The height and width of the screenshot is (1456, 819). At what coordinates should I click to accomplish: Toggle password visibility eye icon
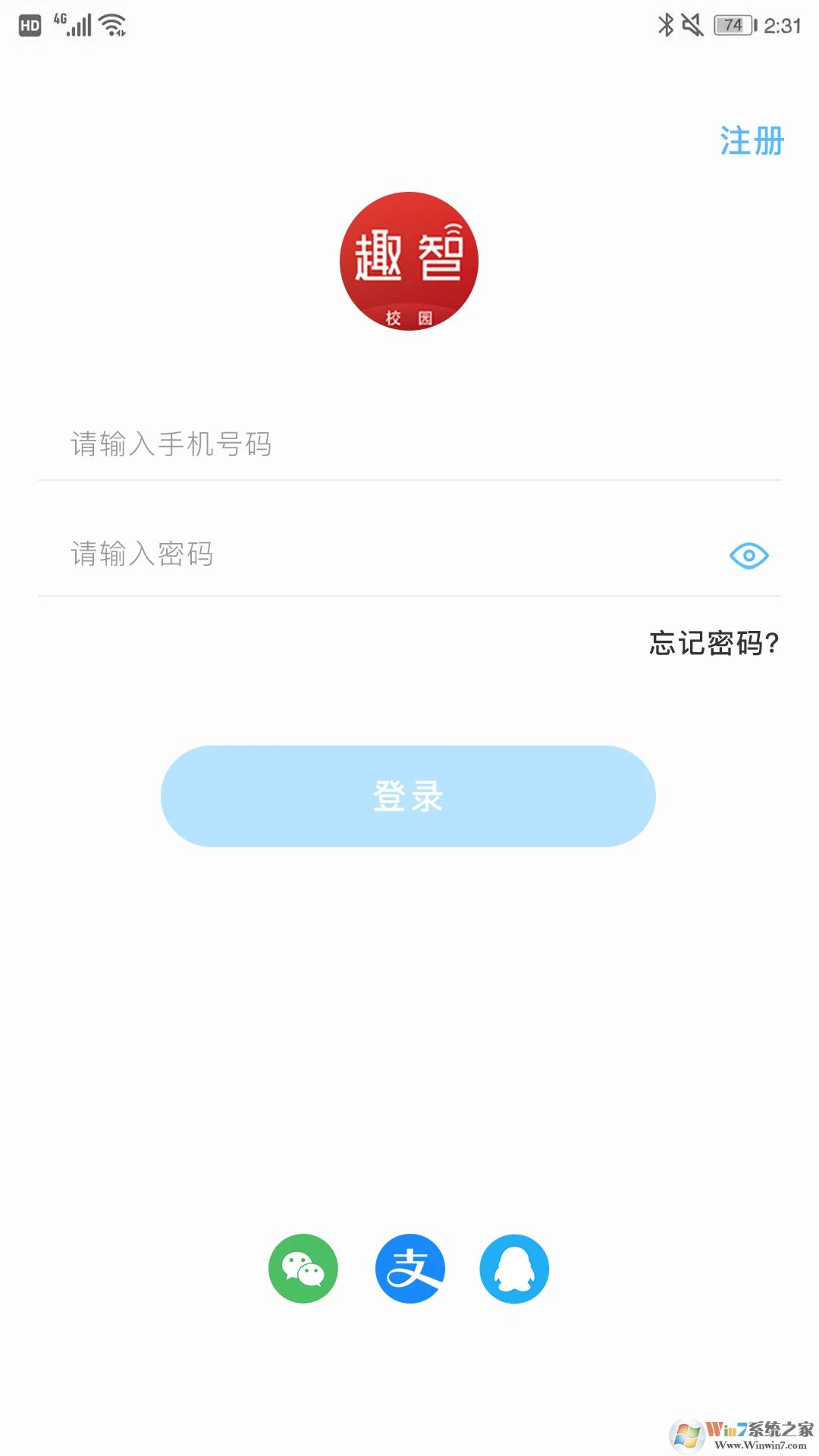point(748,556)
